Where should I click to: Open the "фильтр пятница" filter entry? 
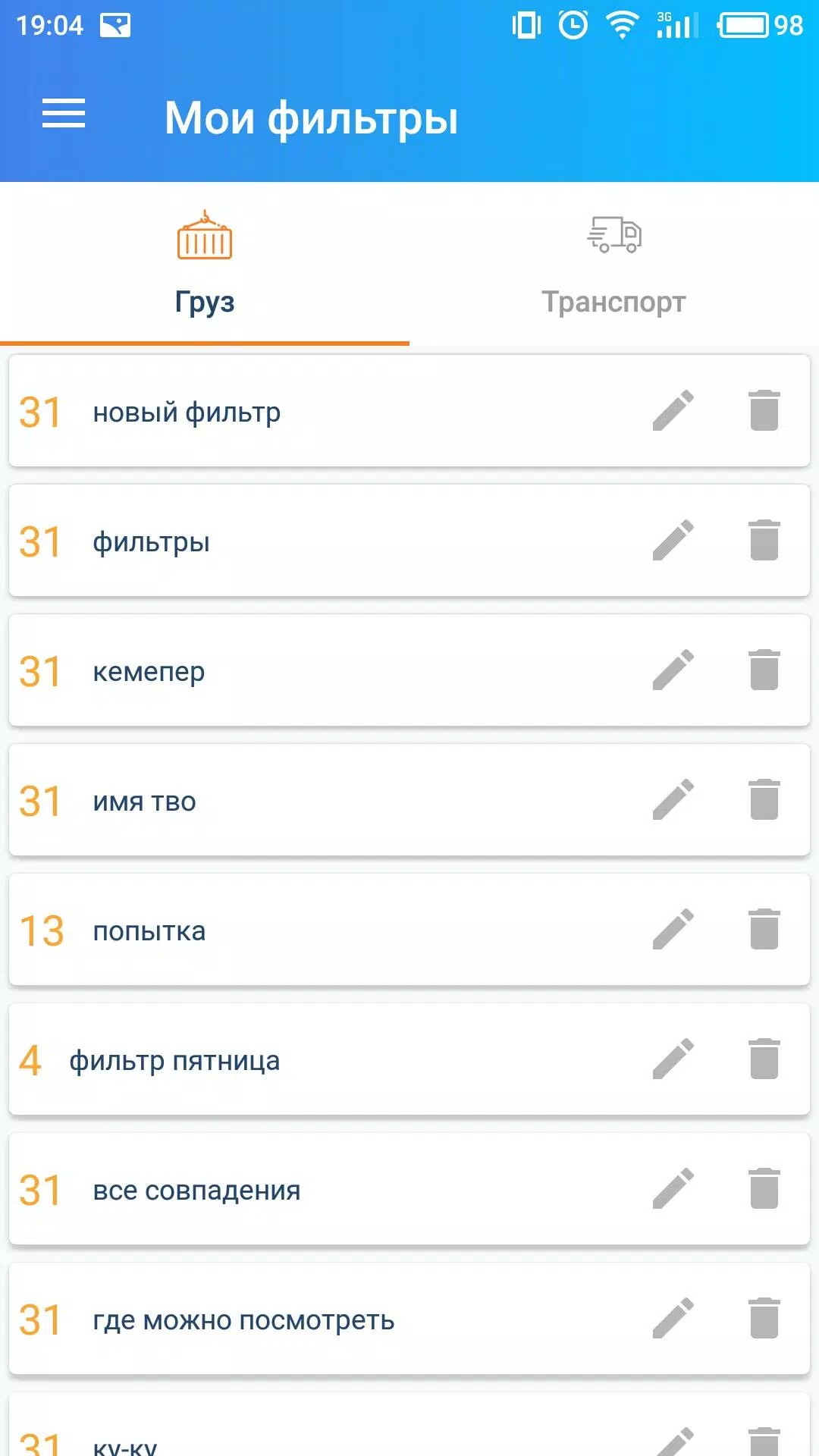pos(303,1060)
